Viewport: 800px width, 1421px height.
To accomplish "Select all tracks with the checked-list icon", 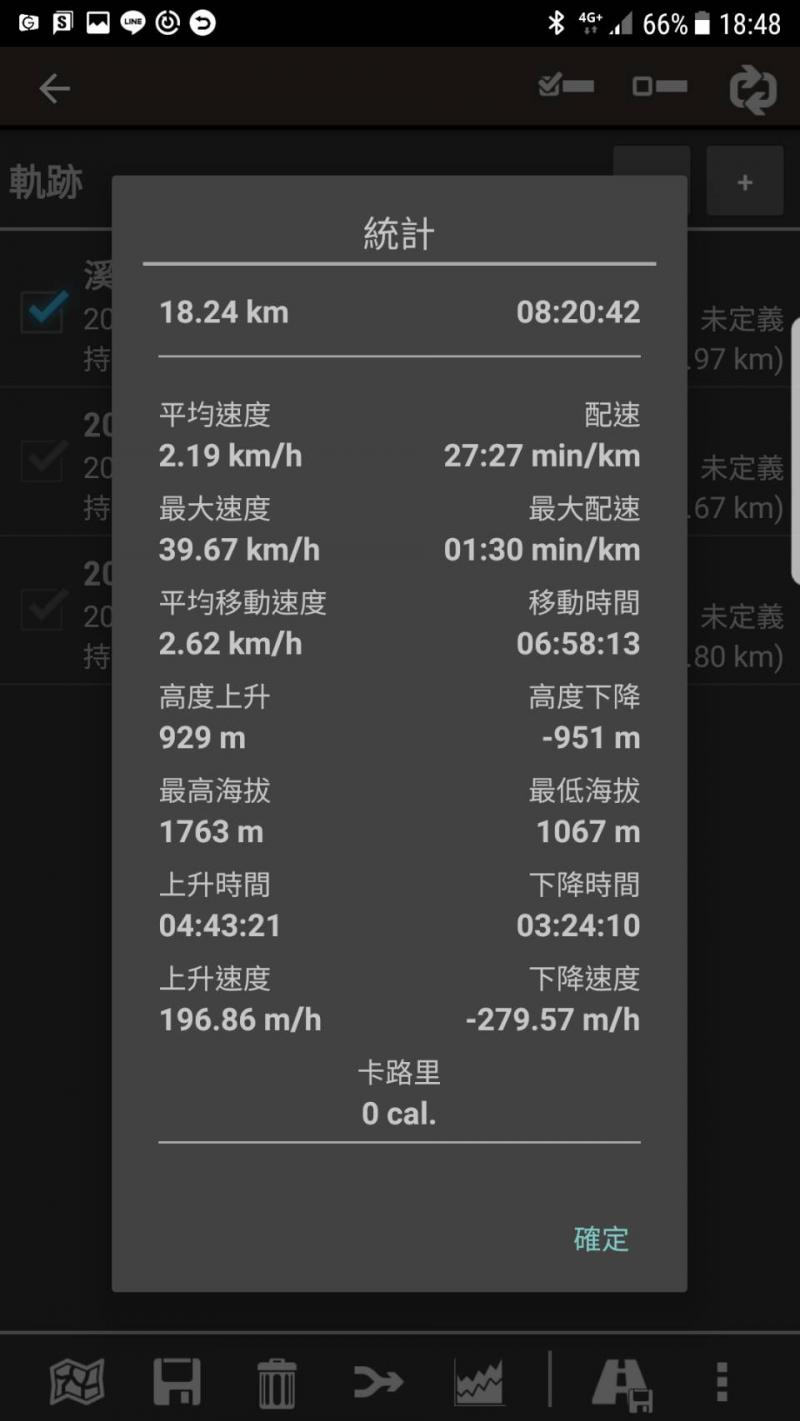I will pos(565,87).
